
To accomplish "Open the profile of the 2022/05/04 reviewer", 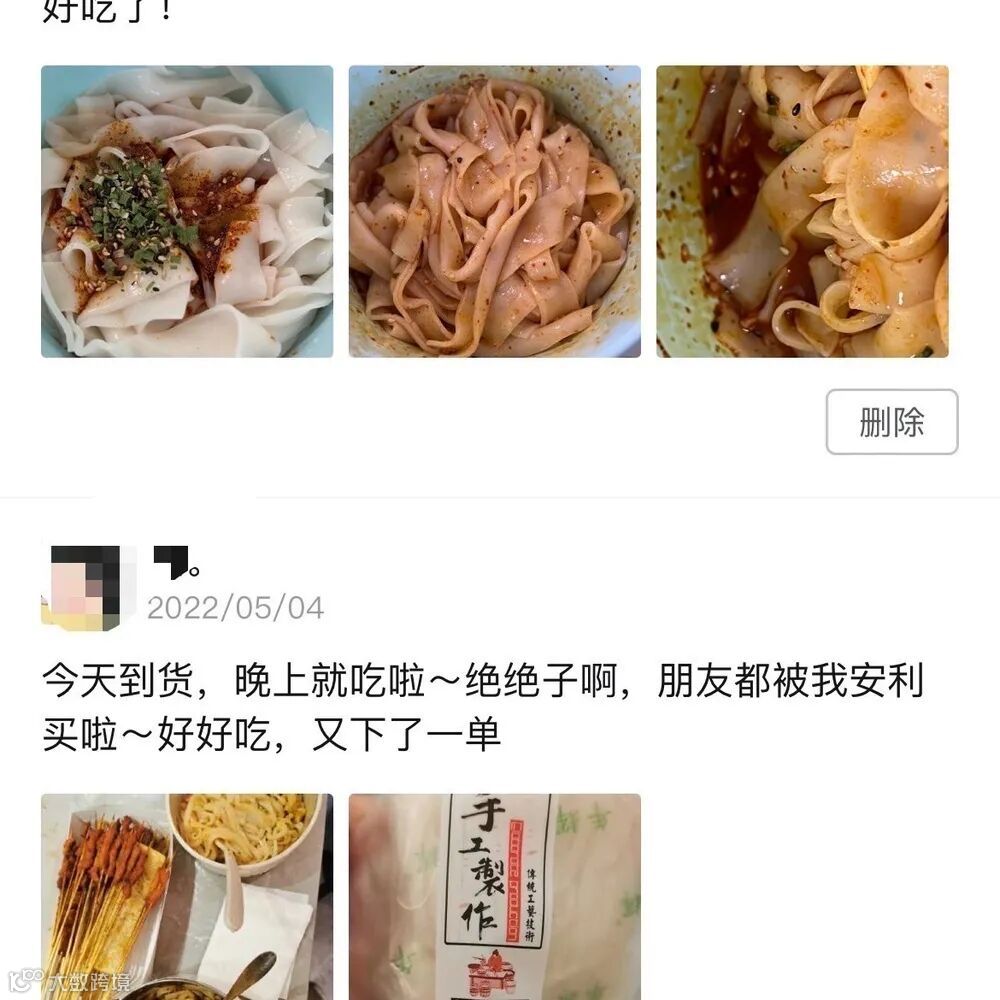I will click(x=88, y=588).
